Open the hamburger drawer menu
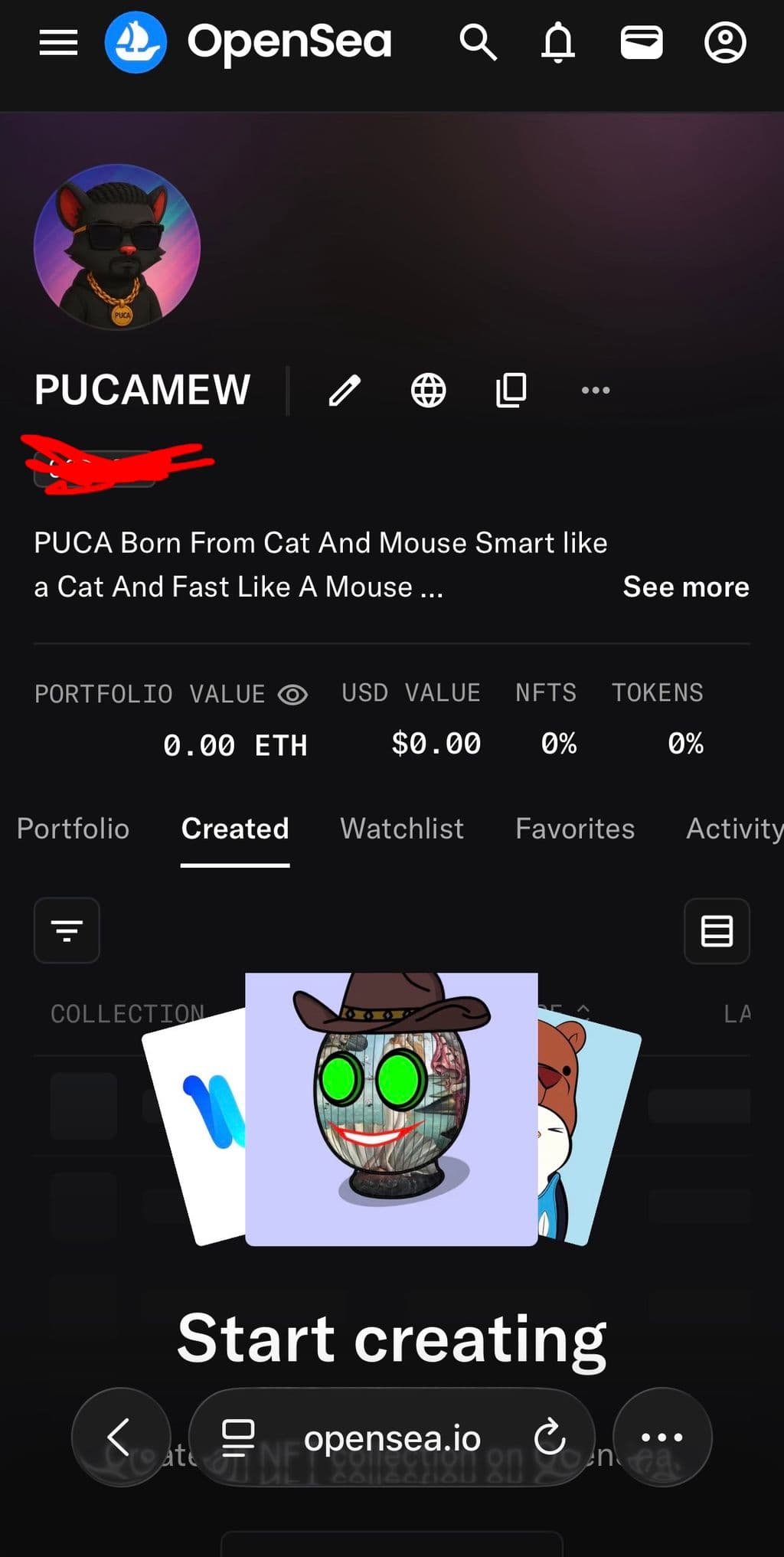Viewport: 784px width, 1557px height. click(59, 43)
